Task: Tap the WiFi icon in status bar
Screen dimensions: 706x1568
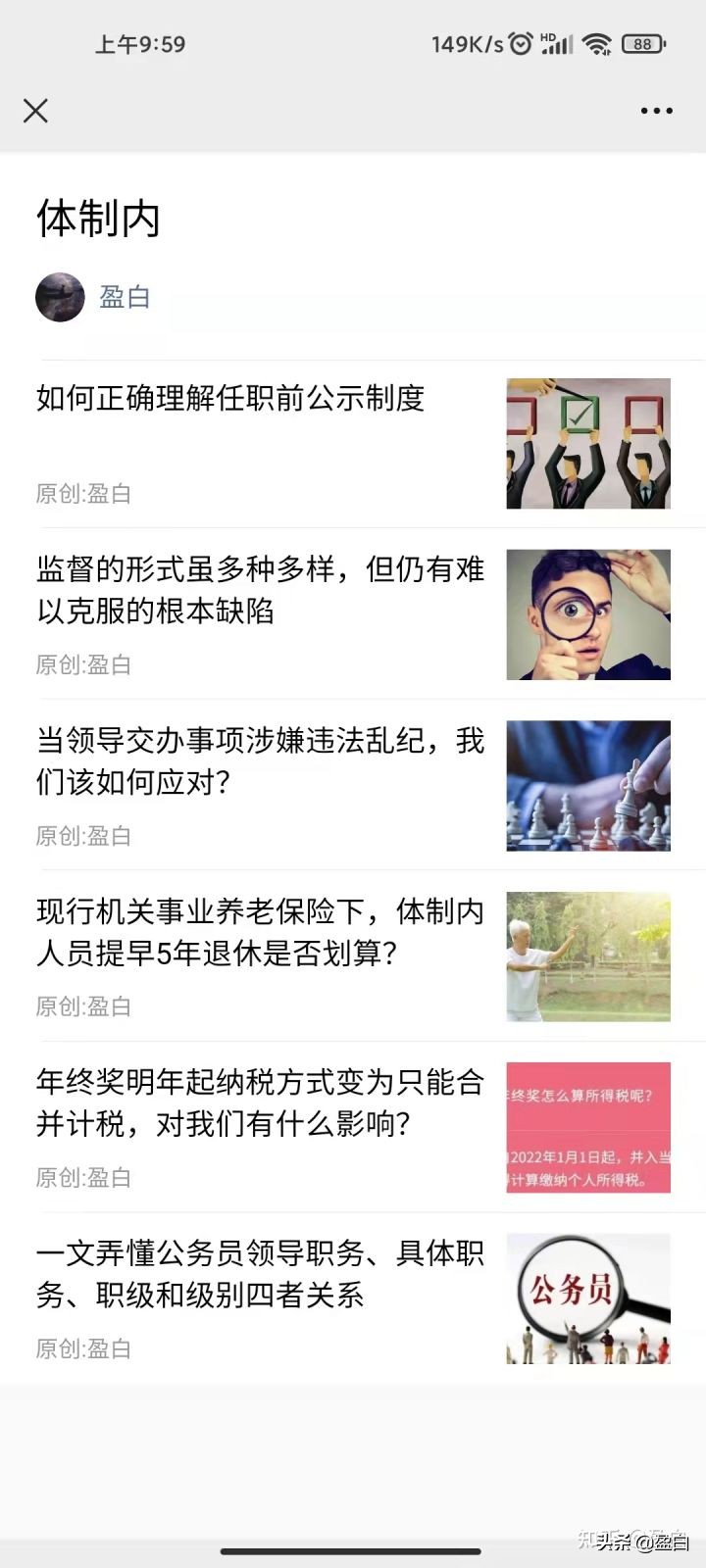Action: click(594, 43)
